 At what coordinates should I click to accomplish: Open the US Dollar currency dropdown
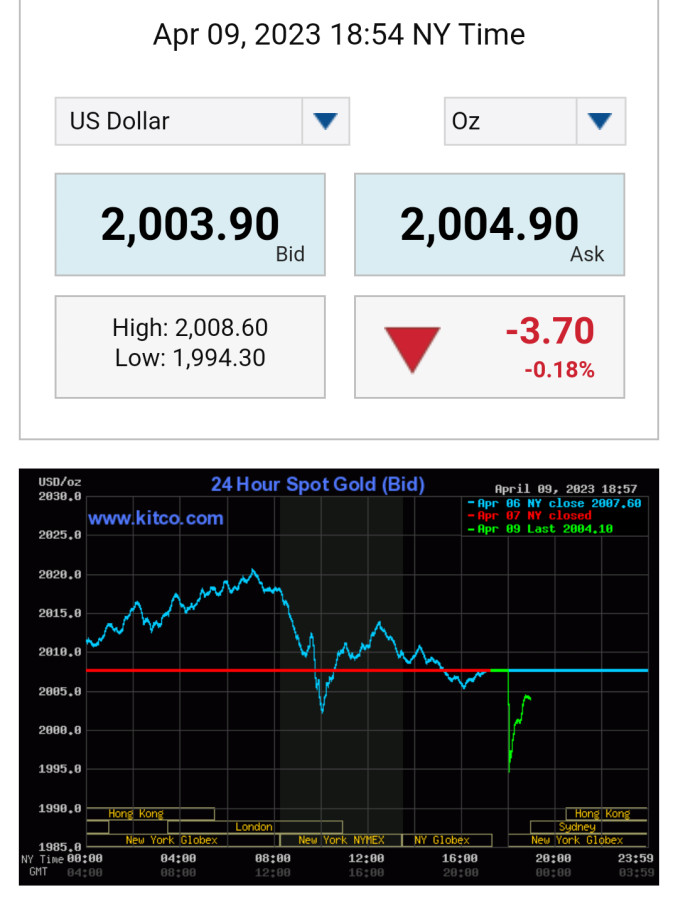[325, 122]
